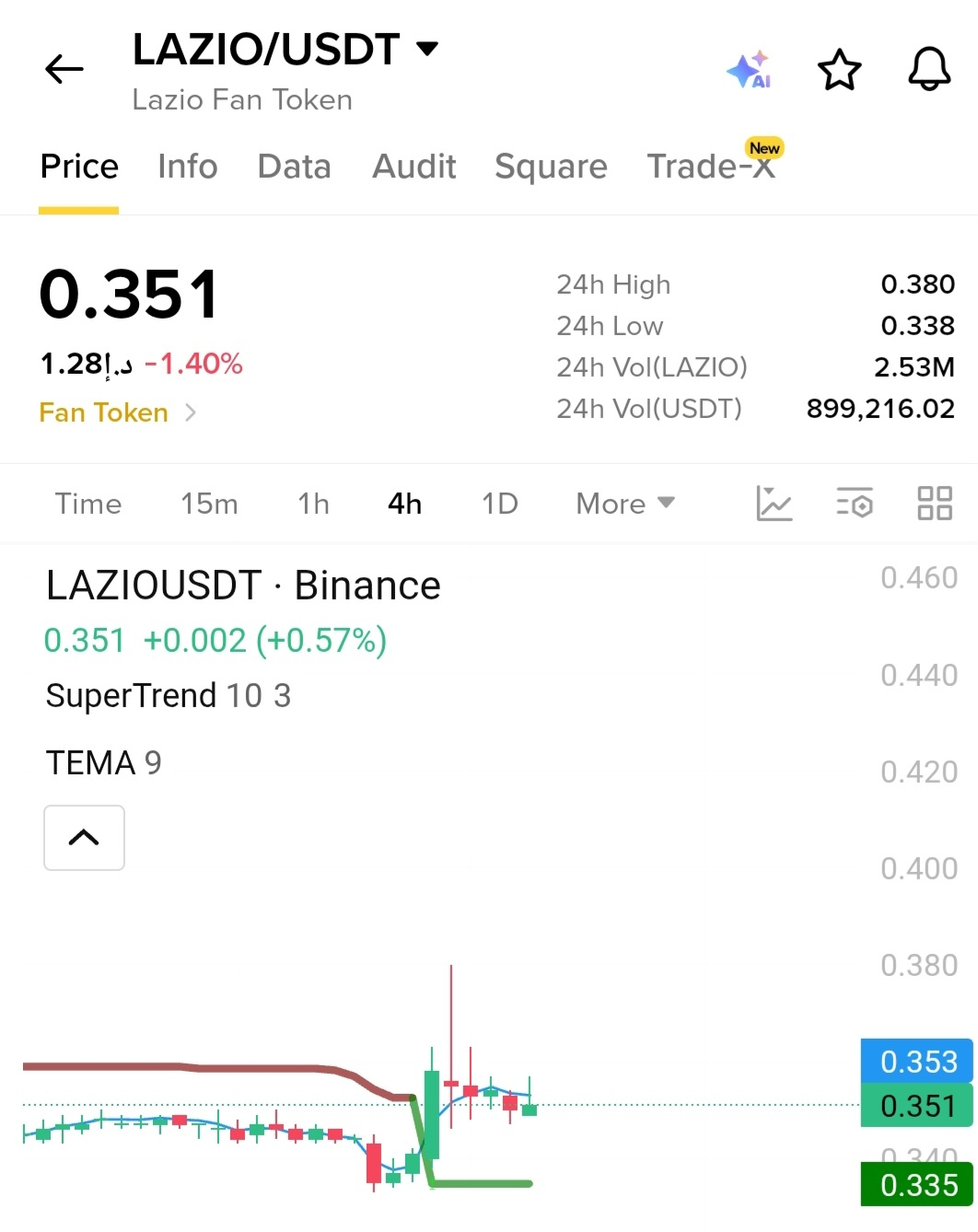Switch to the Data tab
978x1232 pixels.
coord(295,167)
